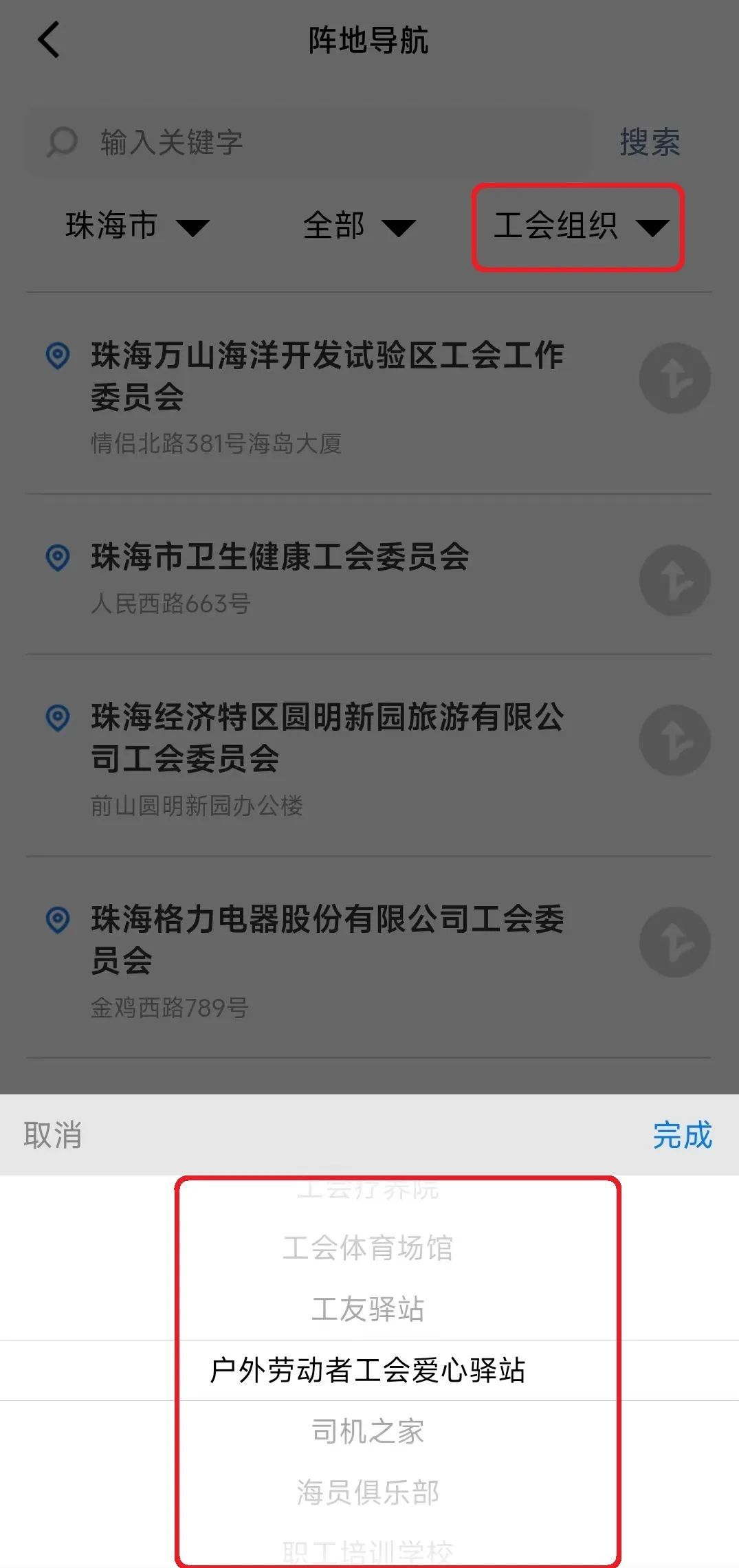
Task: Go back from 阵地导航
Action: 49,40
